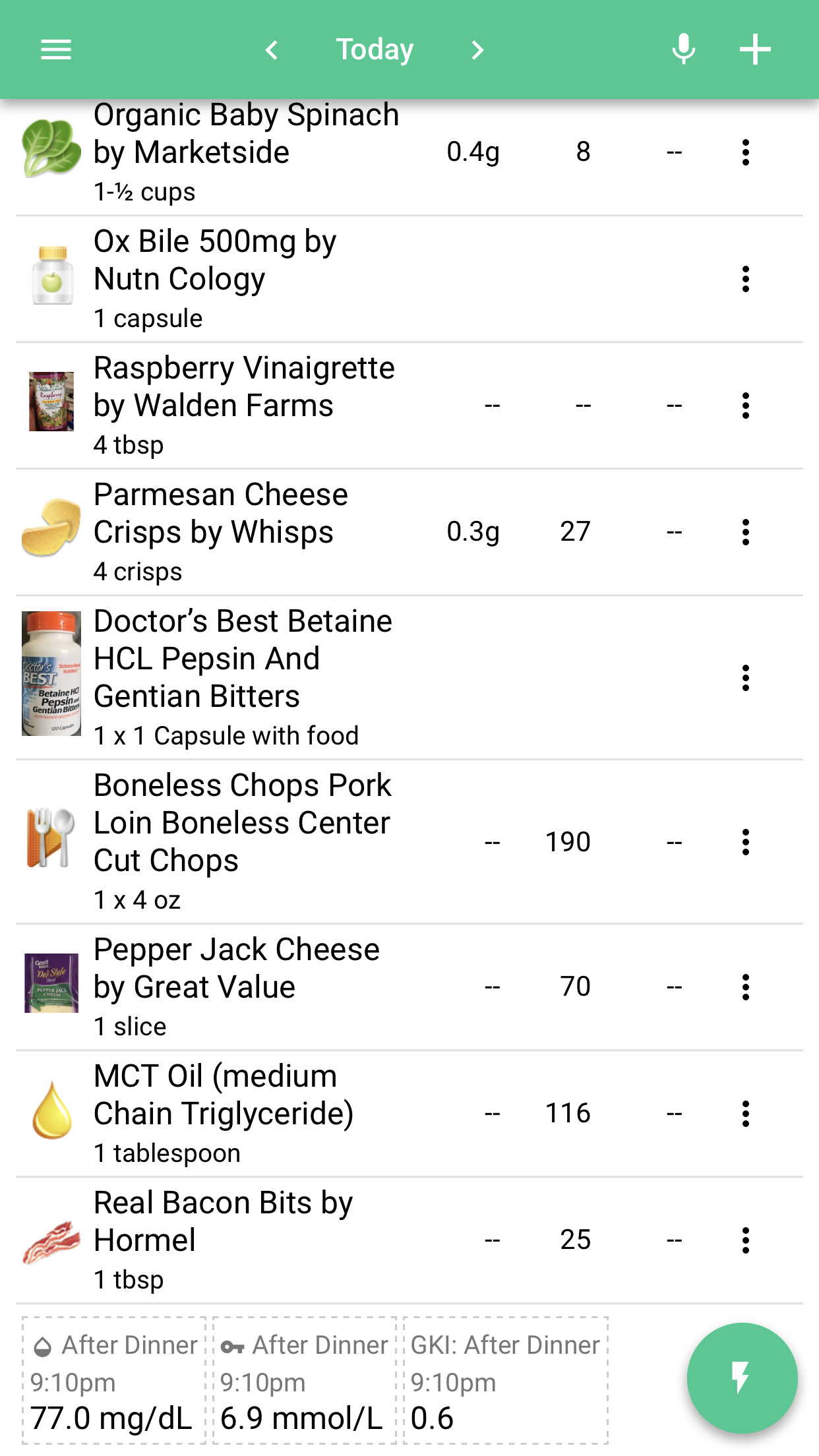
Task: Open options for Doctor's Best Betaine HCL
Action: [x=746, y=678]
